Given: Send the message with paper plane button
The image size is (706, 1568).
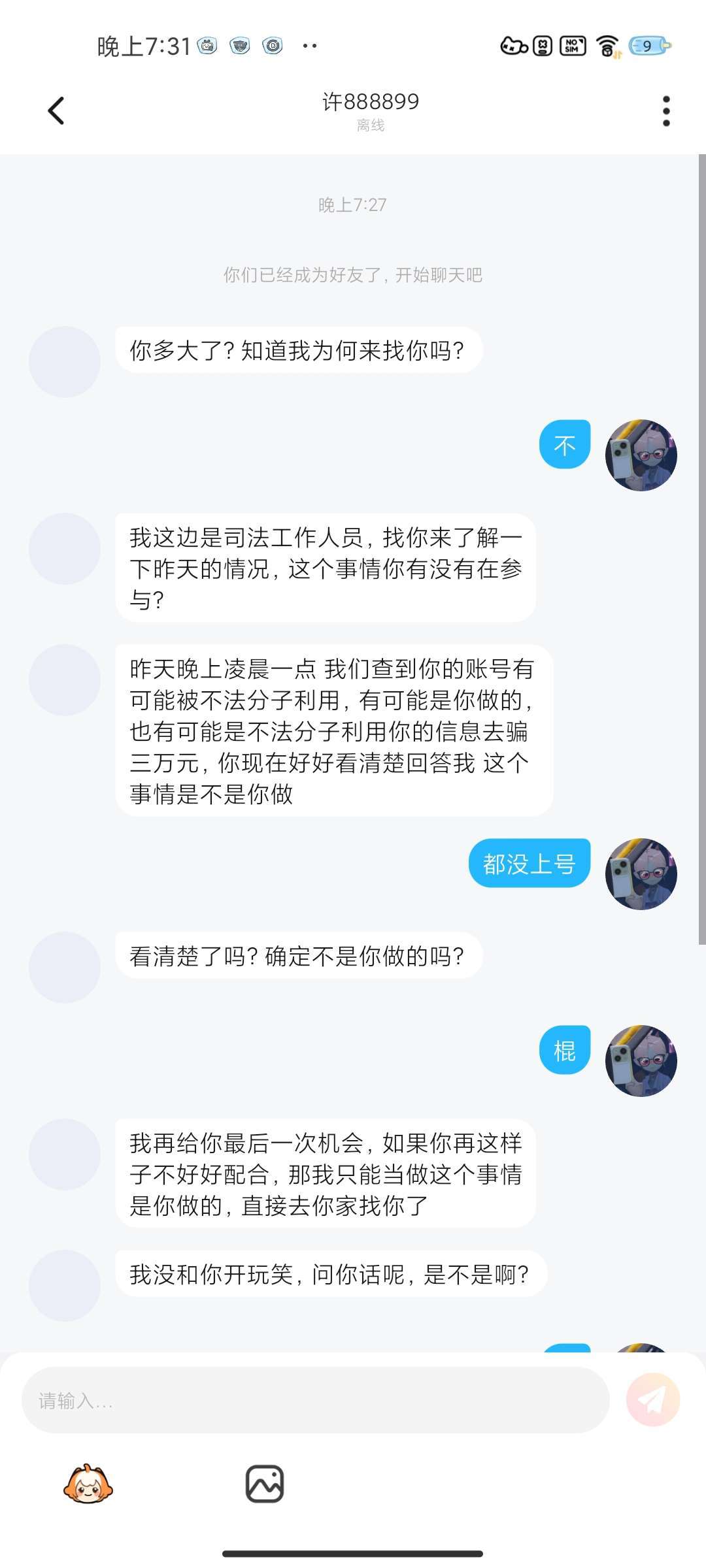Looking at the screenshot, I should pos(652,1399).
